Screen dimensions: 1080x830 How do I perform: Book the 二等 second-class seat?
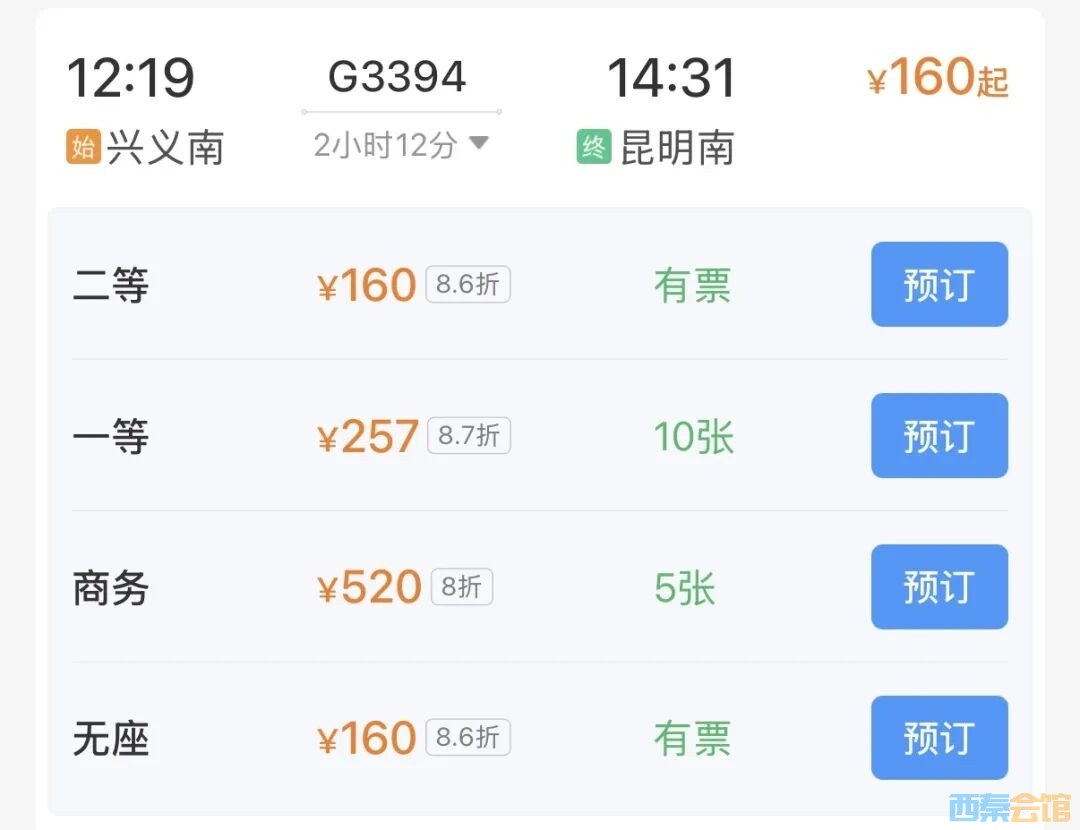click(939, 285)
